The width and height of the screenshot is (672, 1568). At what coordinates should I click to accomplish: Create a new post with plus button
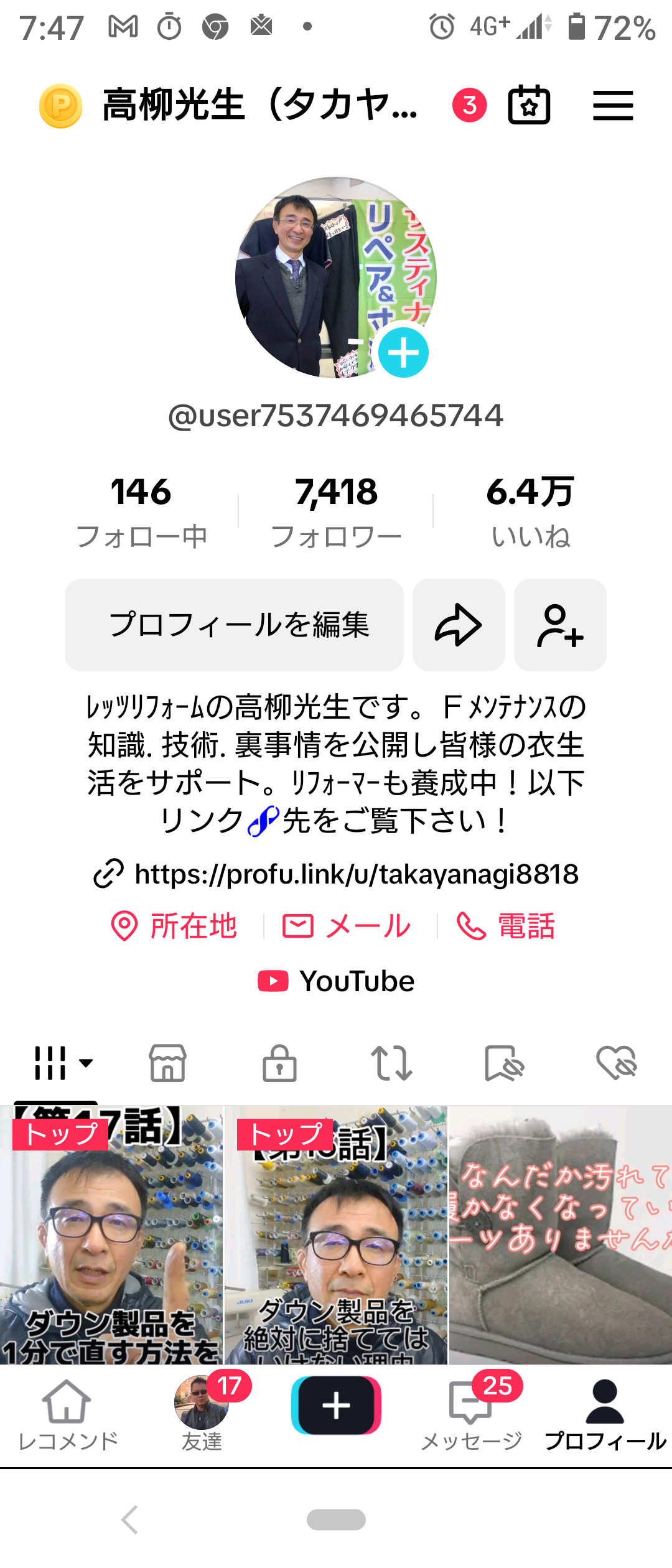click(336, 1406)
